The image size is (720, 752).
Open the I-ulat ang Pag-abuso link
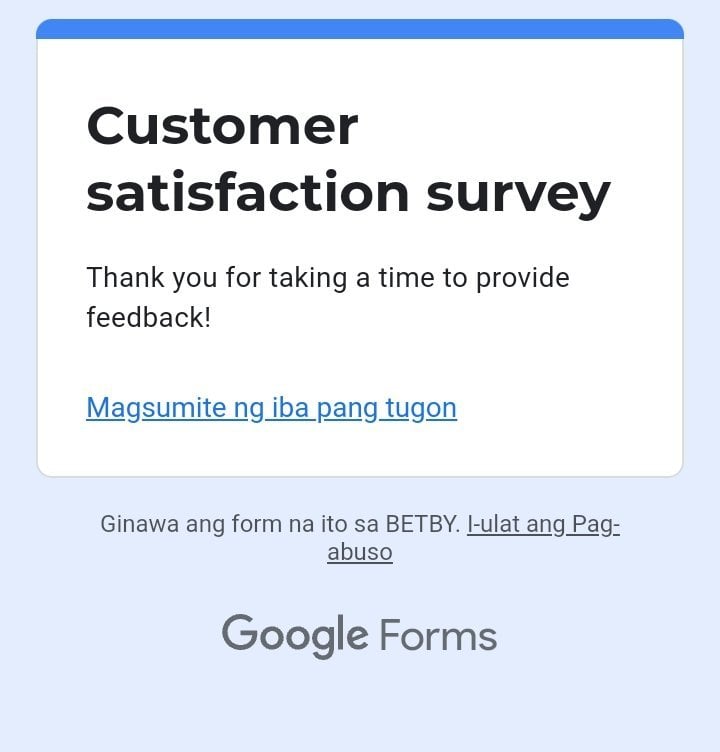pyautogui.click(x=542, y=524)
